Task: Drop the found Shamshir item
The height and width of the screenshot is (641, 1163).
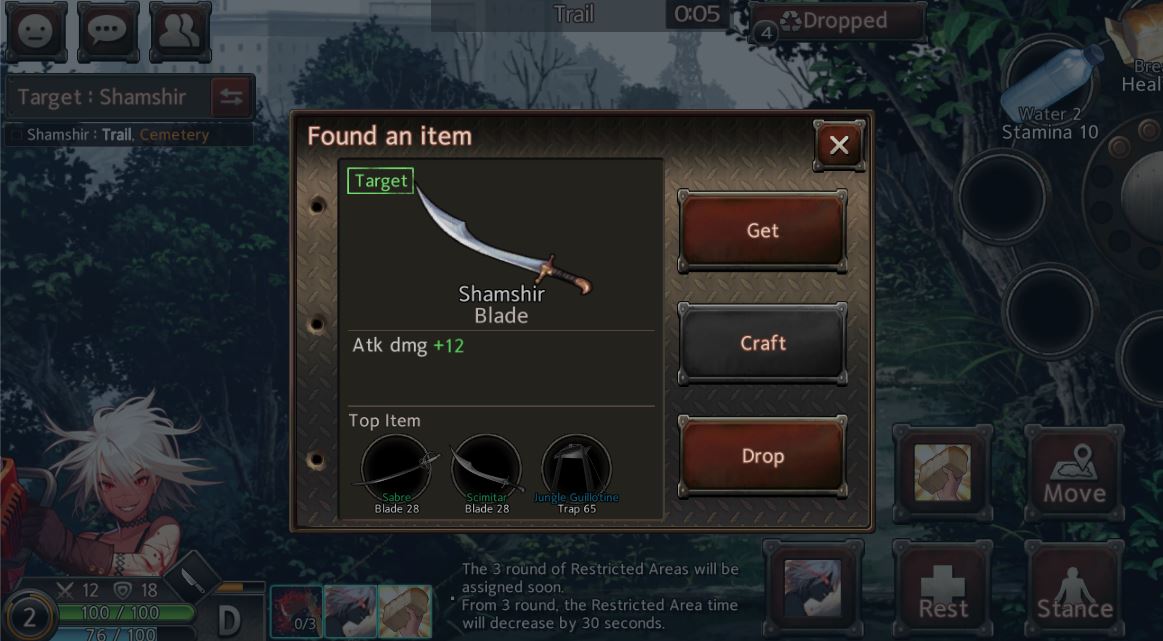Action: (x=762, y=456)
